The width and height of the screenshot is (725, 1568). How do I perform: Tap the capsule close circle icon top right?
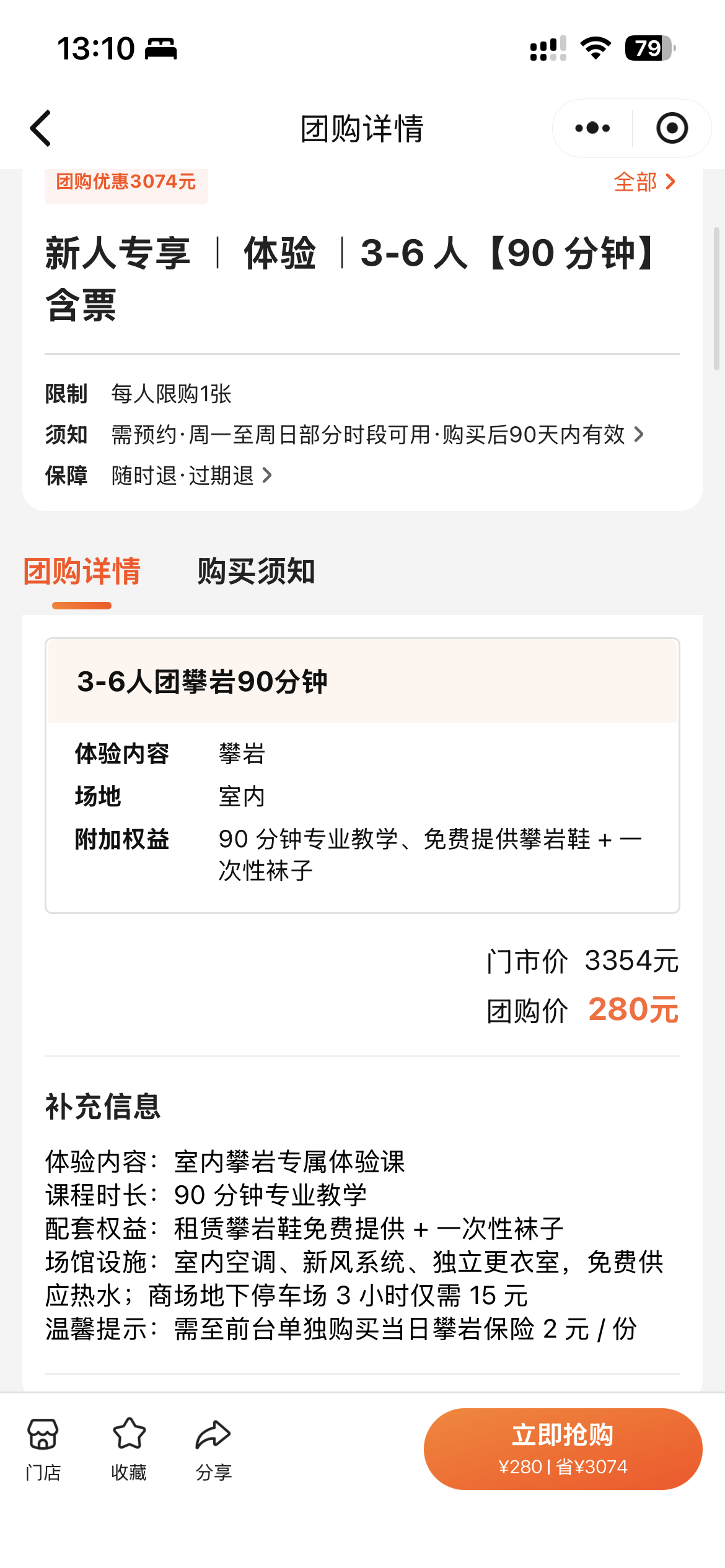(x=672, y=128)
